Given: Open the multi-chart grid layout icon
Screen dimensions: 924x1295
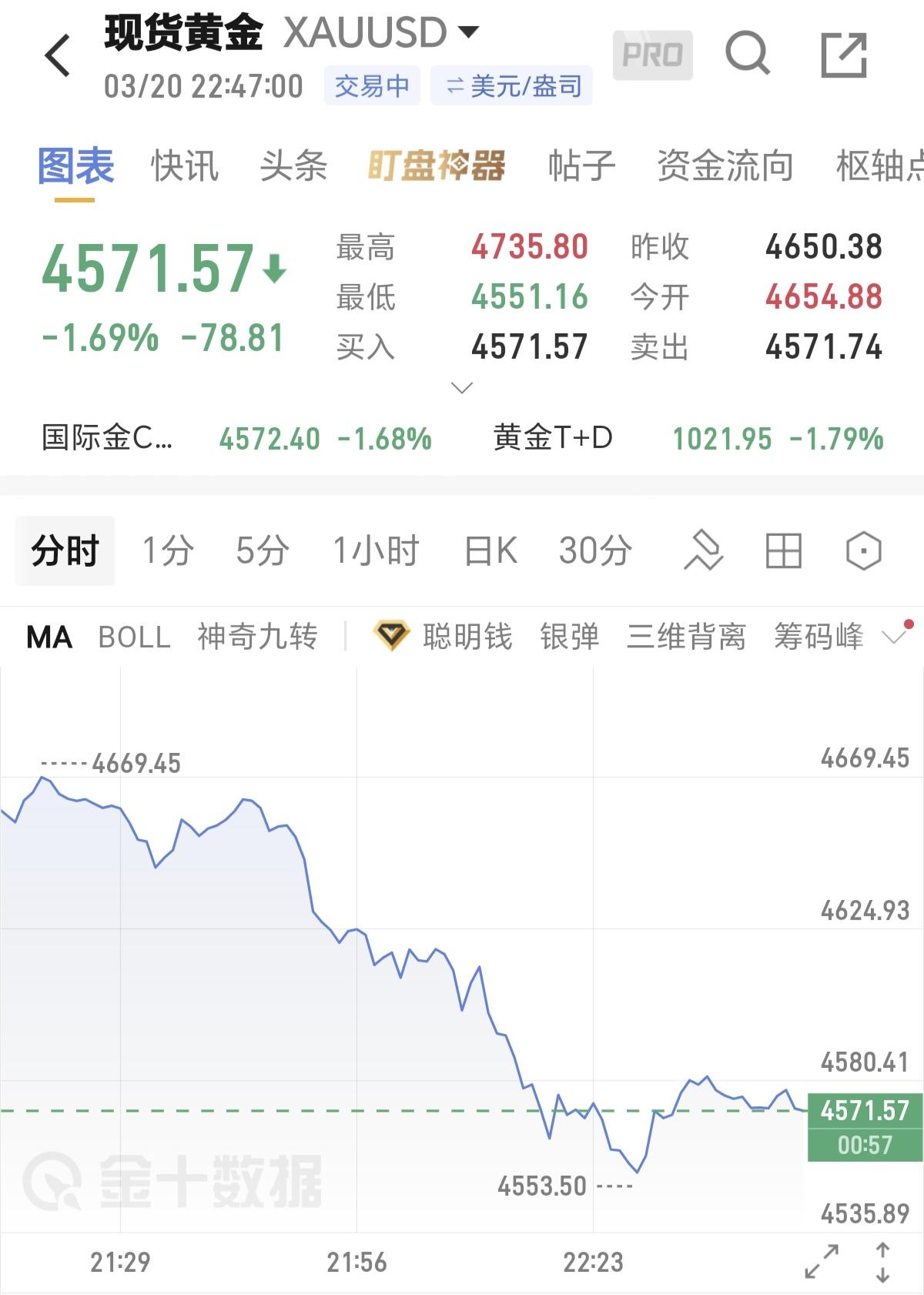Looking at the screenshot, I should point(784,550).
